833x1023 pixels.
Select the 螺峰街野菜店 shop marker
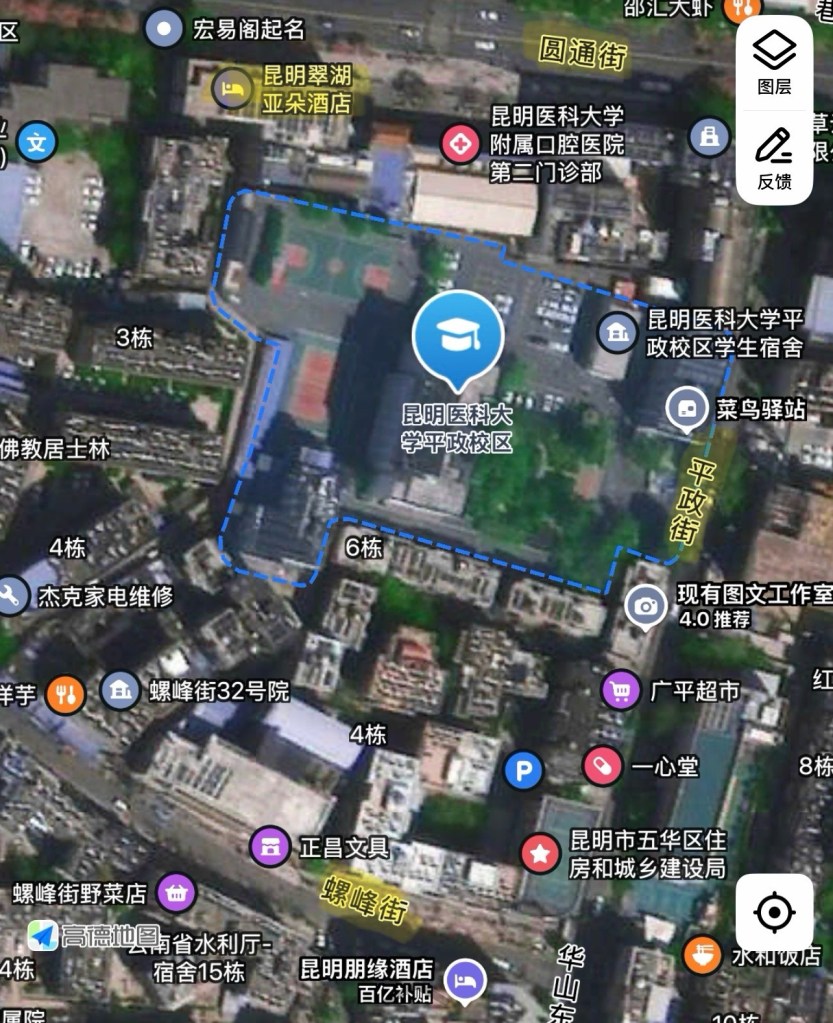[177, 892]
